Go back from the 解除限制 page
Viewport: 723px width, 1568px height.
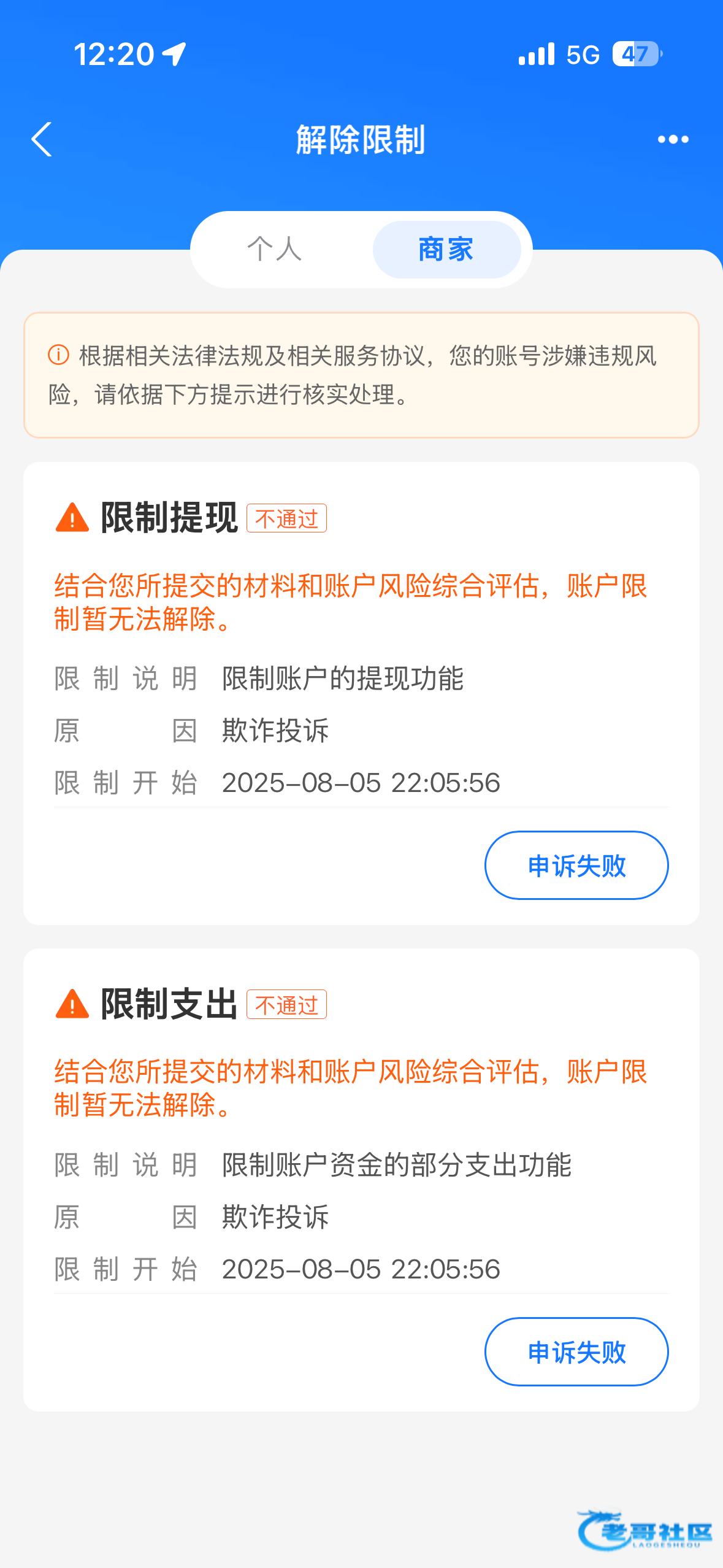pos(42,140)
